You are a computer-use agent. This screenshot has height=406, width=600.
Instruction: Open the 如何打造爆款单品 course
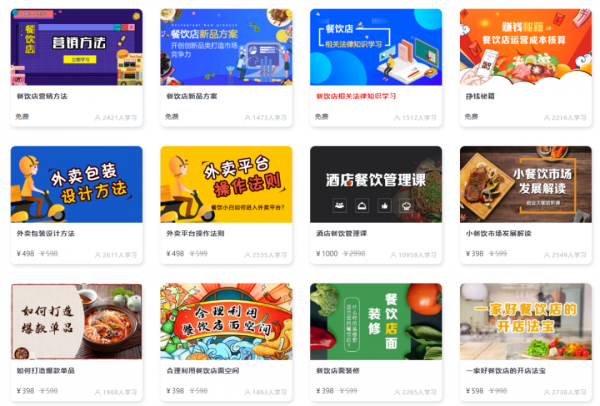coord(76,322)
